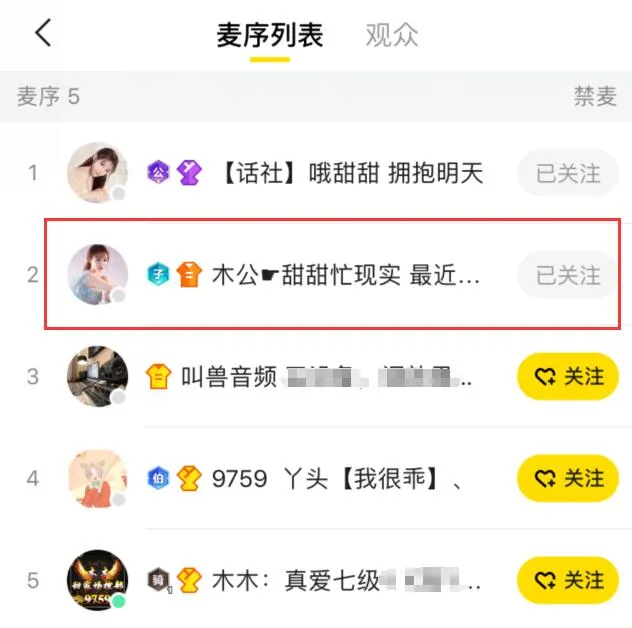The height and width of the screenshot is (628, 632).
Task: Open the row for 木公☛甜甜忙现实
Action: point(345,276)
